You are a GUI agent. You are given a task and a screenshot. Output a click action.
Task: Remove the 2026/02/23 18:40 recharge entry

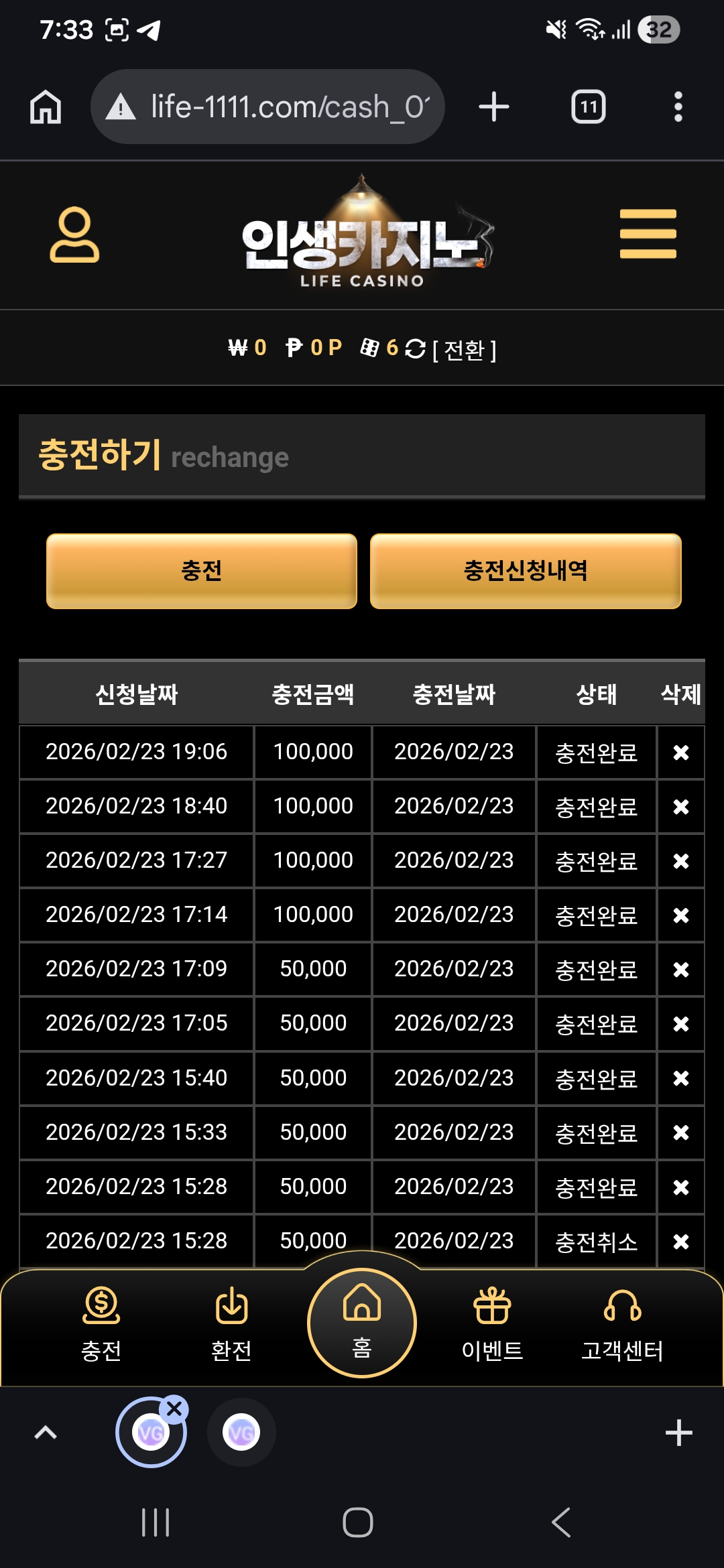pos(680,807)
